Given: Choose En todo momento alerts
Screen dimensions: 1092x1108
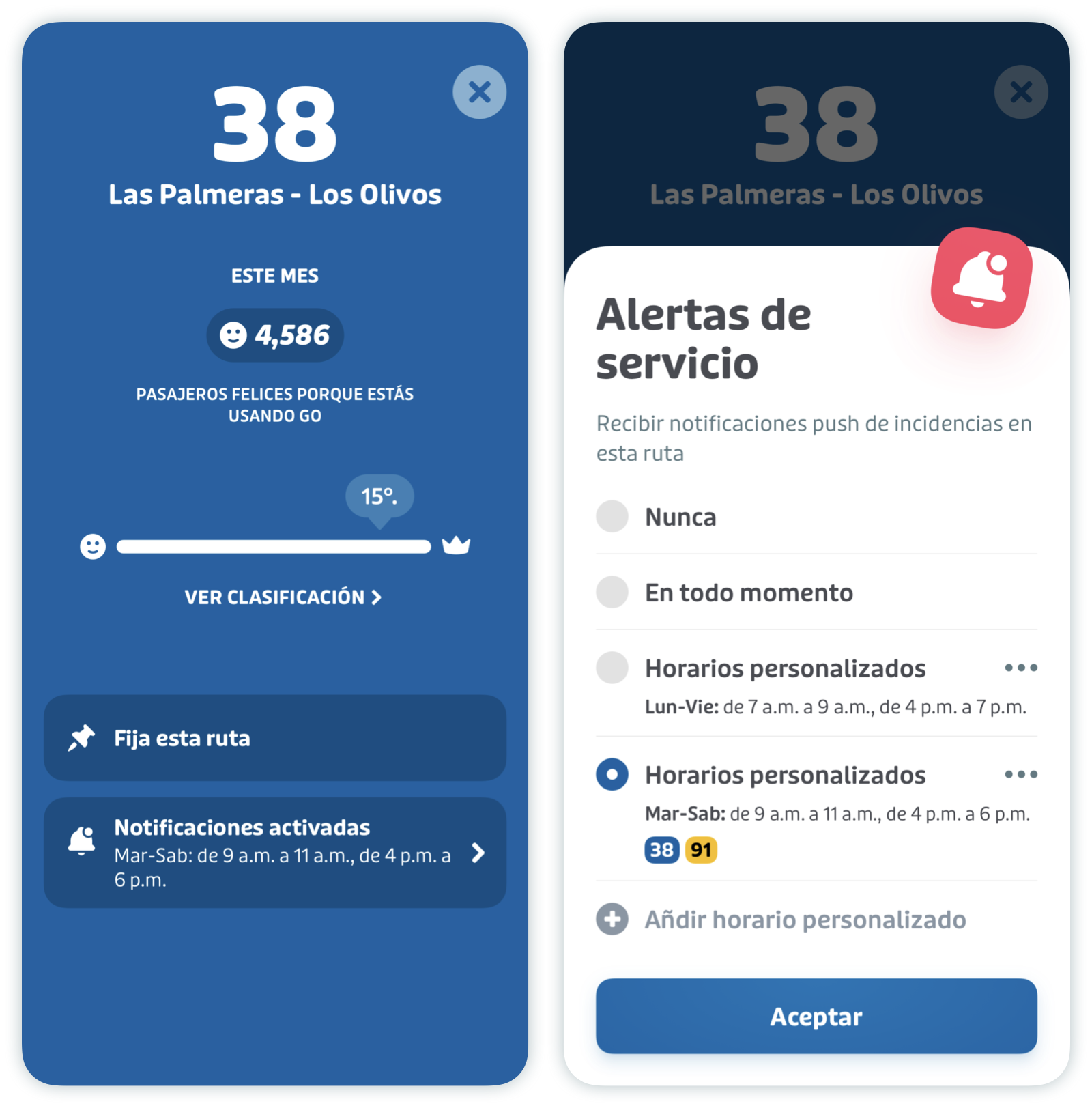Looking at the screenshot, I should click(x=612, y=592).
